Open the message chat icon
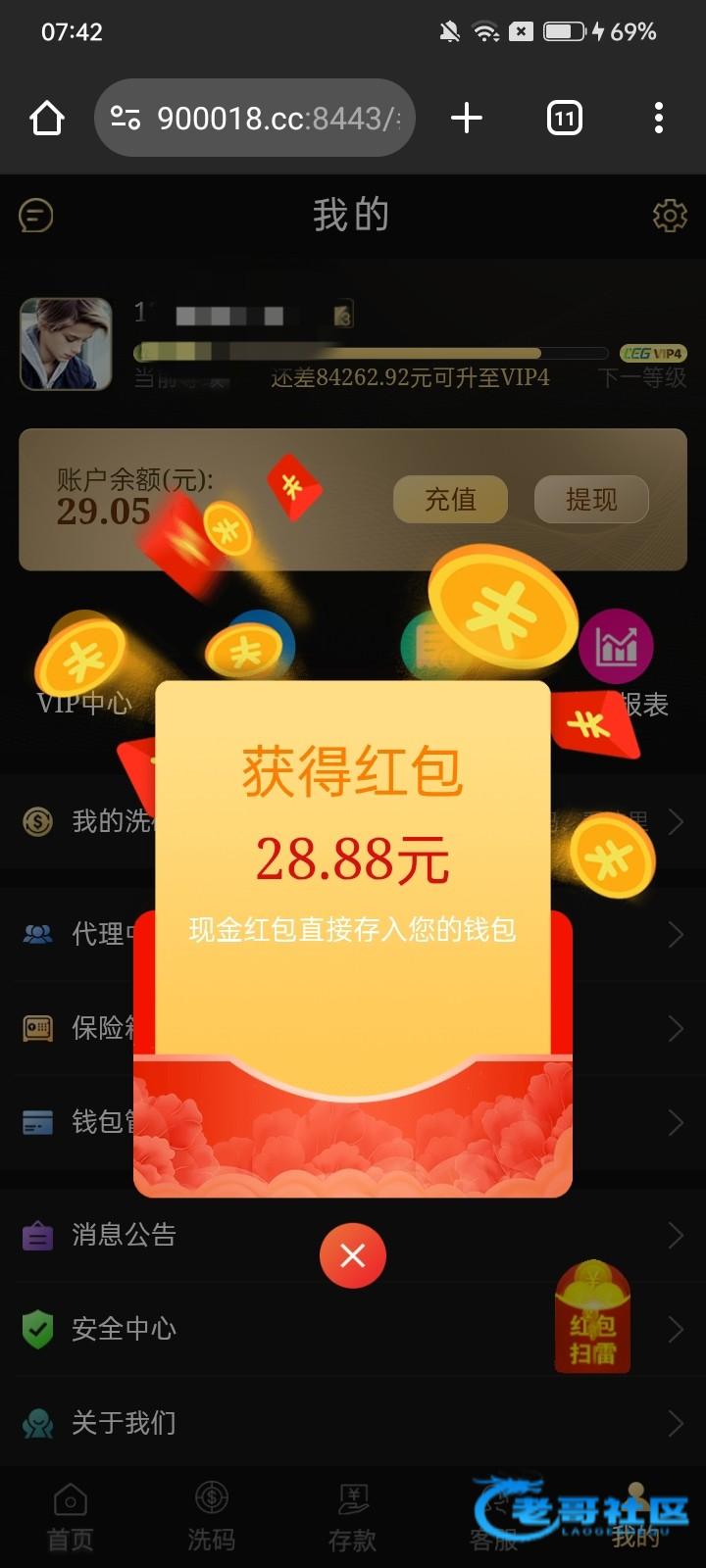The width and height of the screenshot is (706, 1568). coord(36,216)
